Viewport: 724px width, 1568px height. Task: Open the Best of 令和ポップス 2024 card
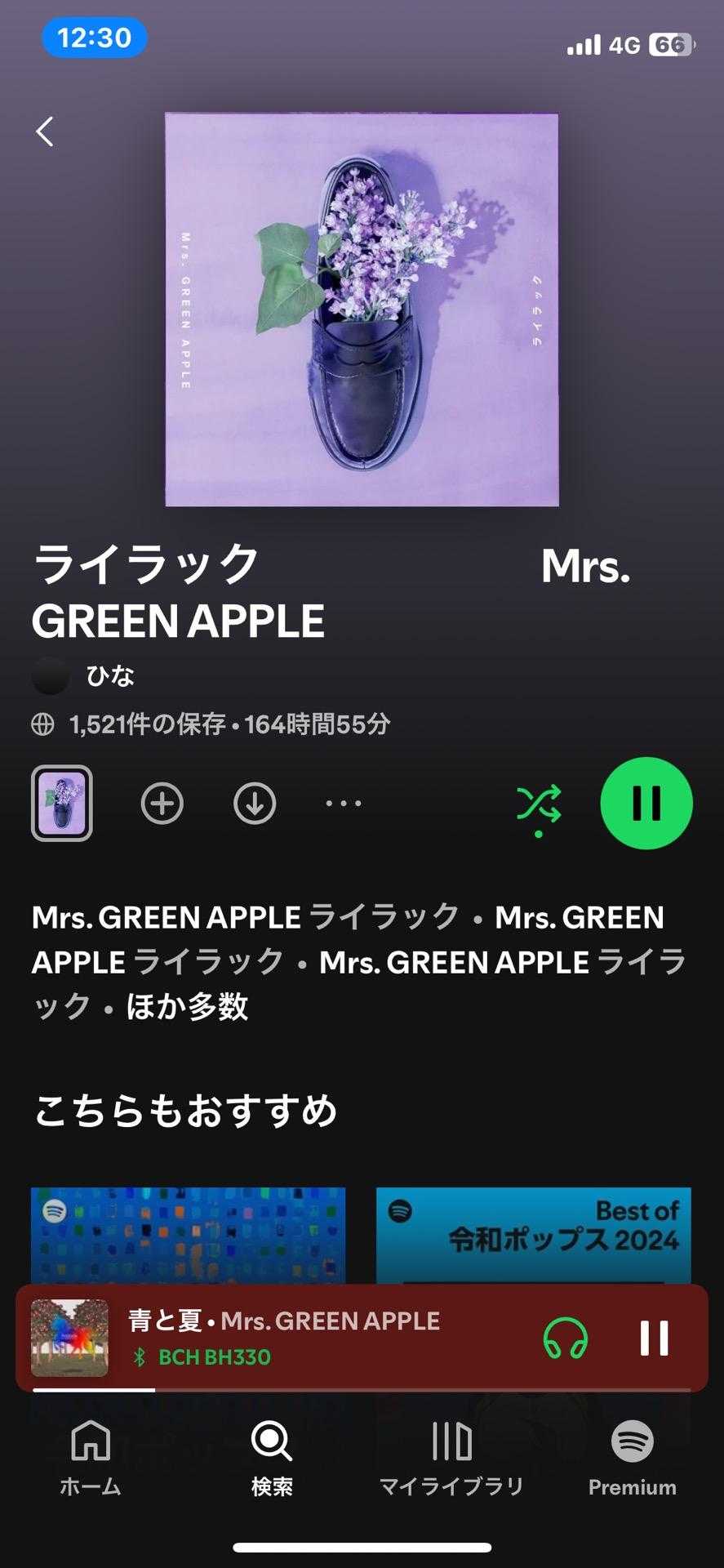pyautogui.click(x=533, y=1235)
